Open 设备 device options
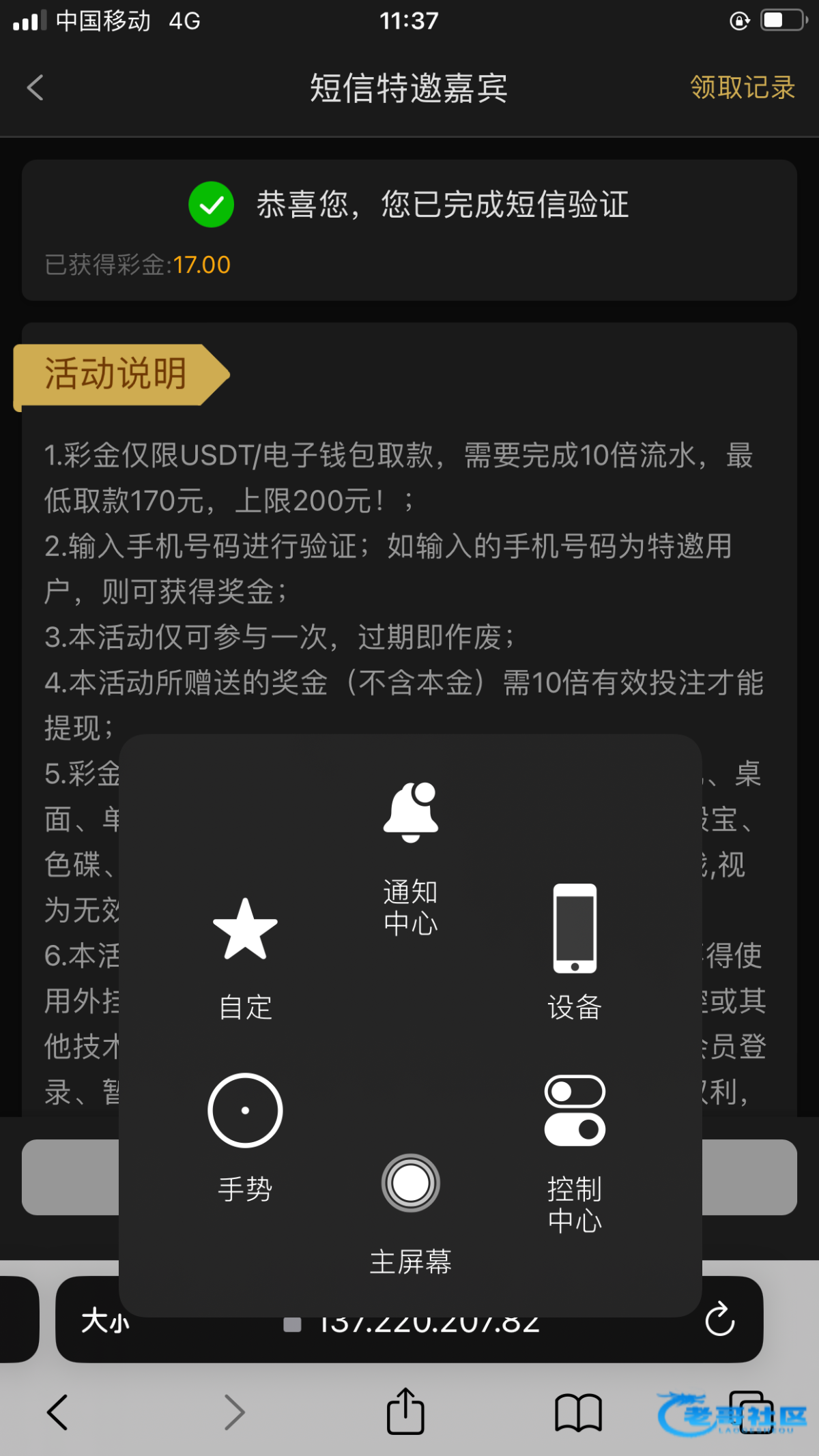 tap(575, 952)
